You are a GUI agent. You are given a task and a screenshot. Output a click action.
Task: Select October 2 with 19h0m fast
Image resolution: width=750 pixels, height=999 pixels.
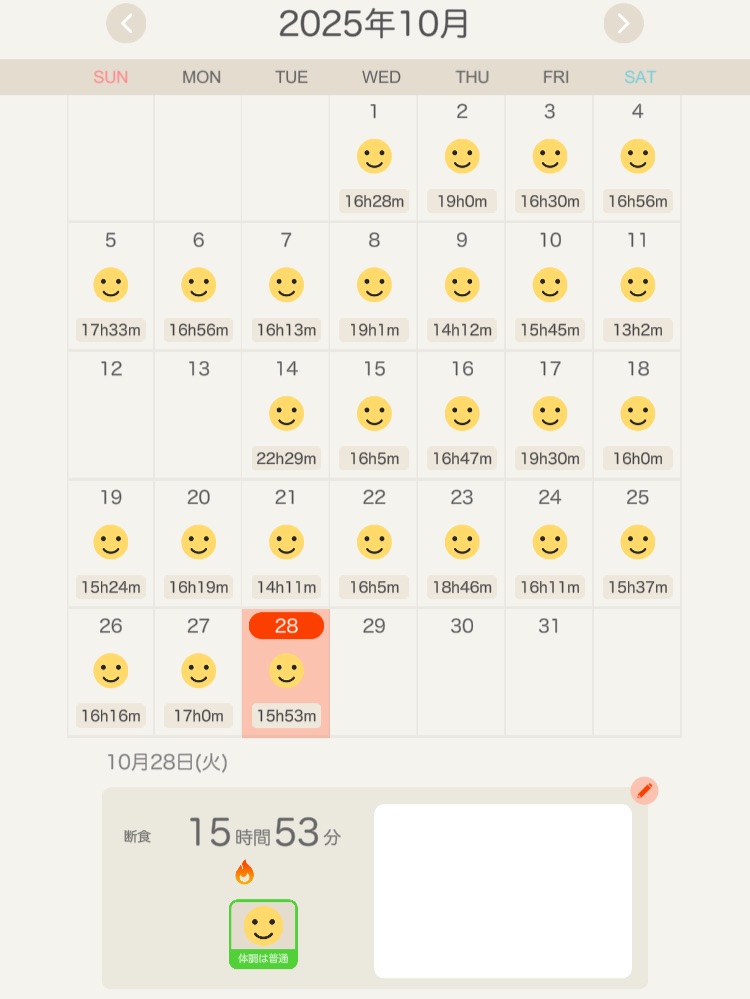(462, 158)
